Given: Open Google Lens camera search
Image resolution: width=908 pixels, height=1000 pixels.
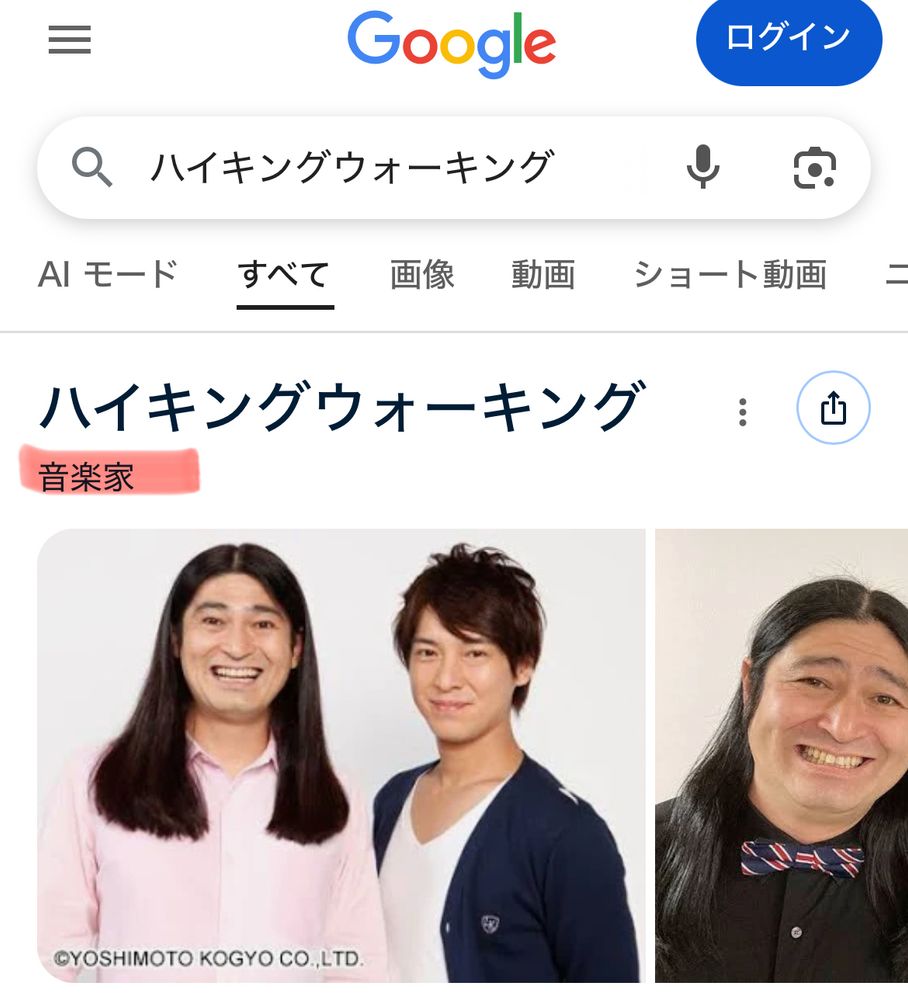Looking at the screenshot, I should [x=814, y=166].
